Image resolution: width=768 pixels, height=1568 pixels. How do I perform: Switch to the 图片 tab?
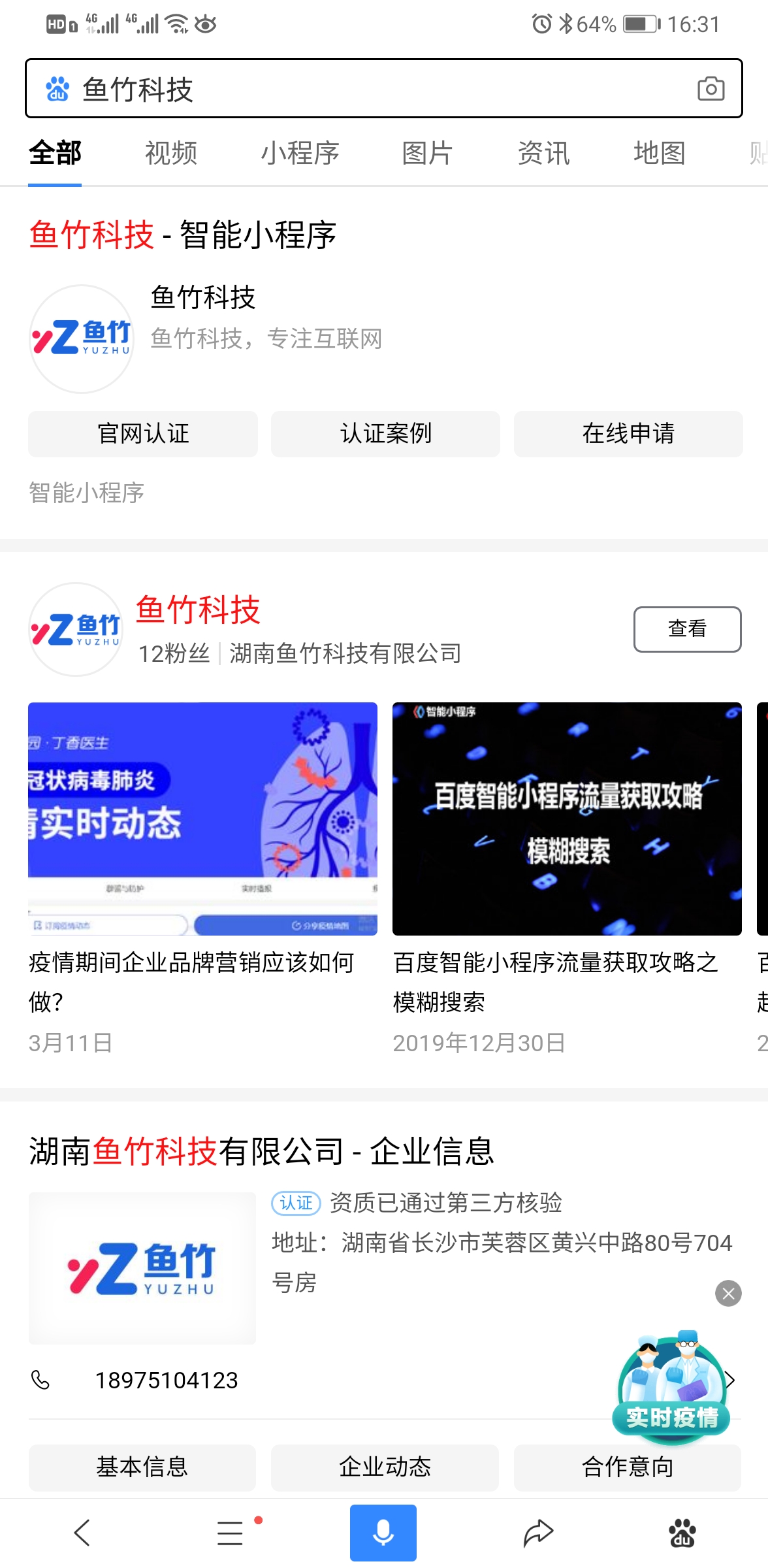pos(426,154)
